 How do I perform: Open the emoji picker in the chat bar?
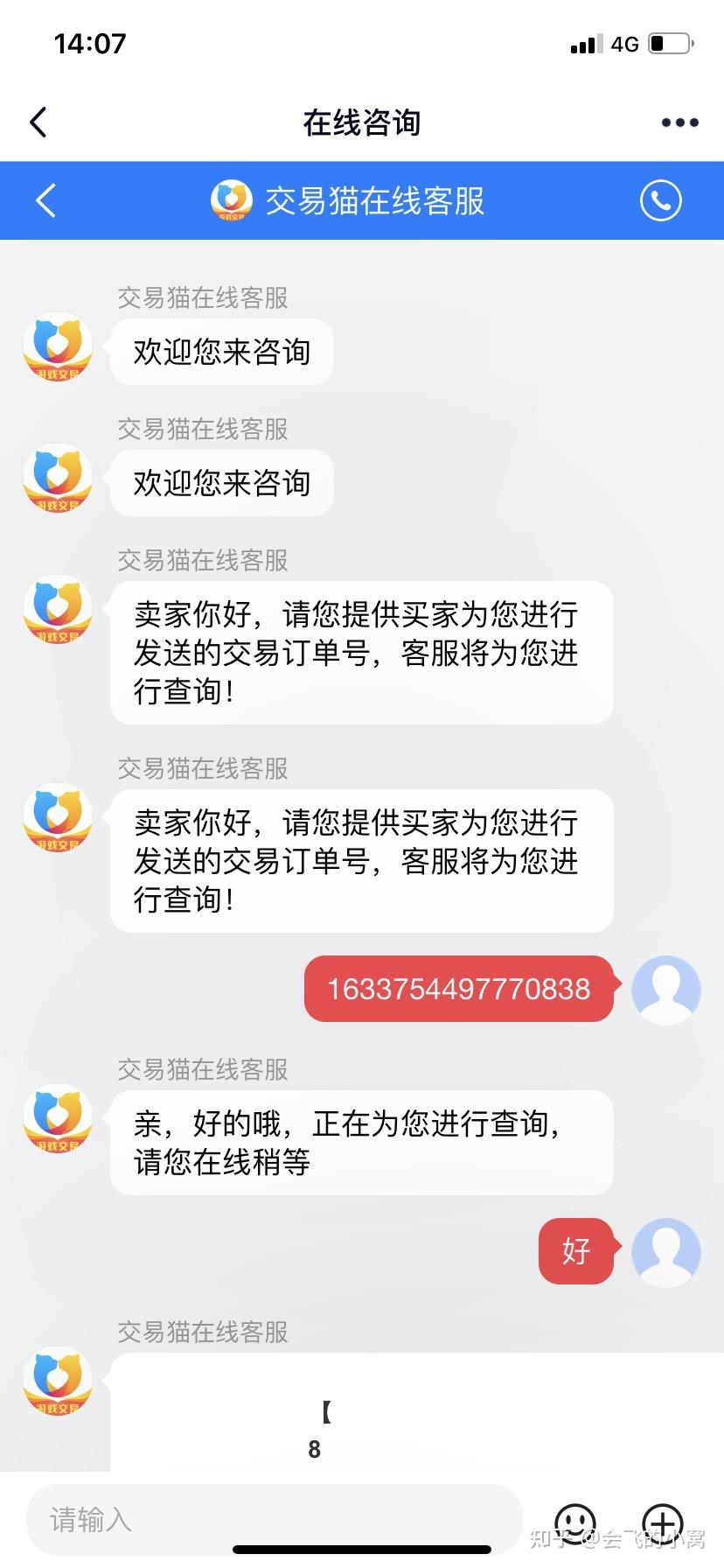click(x=574, y=1521)
